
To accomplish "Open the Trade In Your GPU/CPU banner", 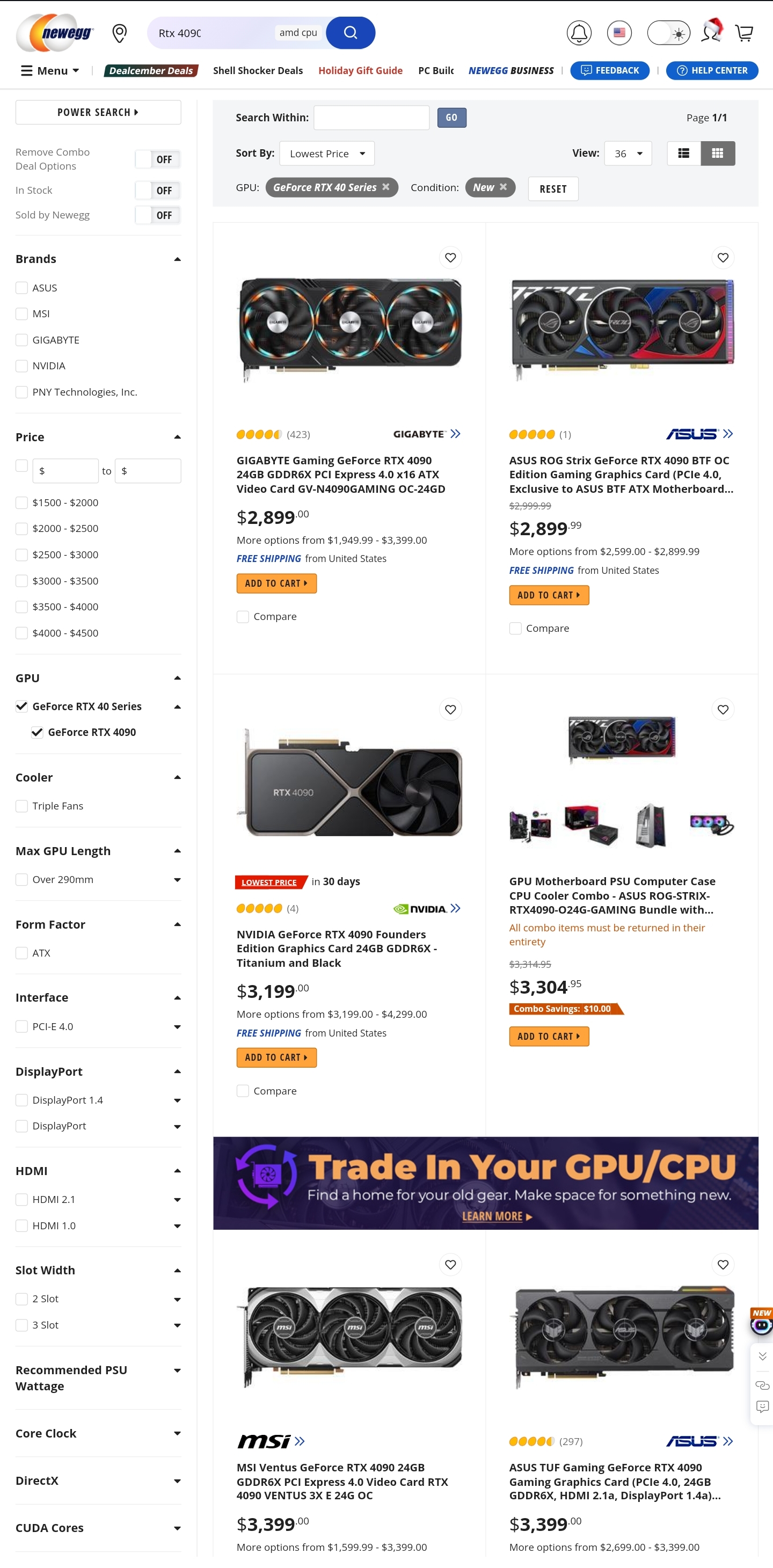I will click(x=485, y=1183).
